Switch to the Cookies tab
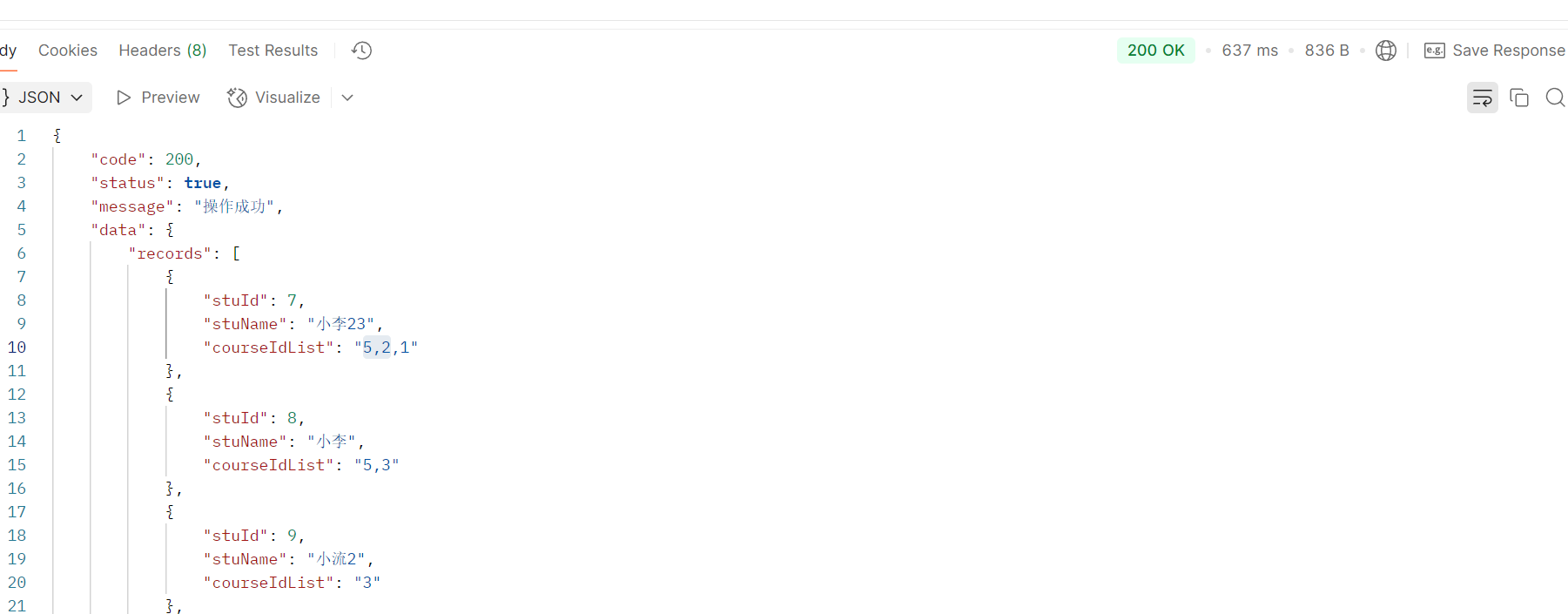Image resolution: width=1568 pixels, height=614 pixels. pos(67,51)
